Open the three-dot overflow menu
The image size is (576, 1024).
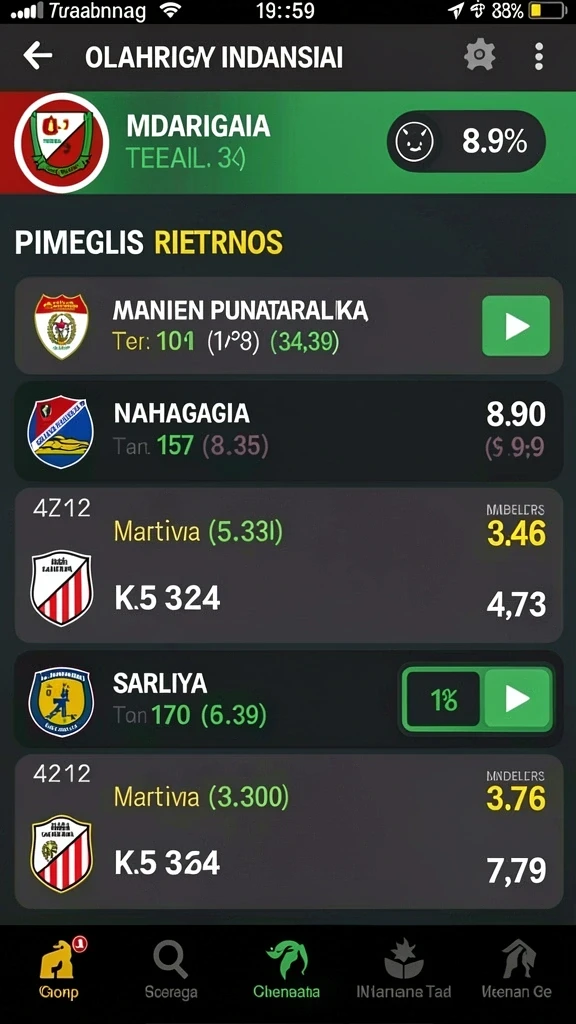(x=539, y=57)
